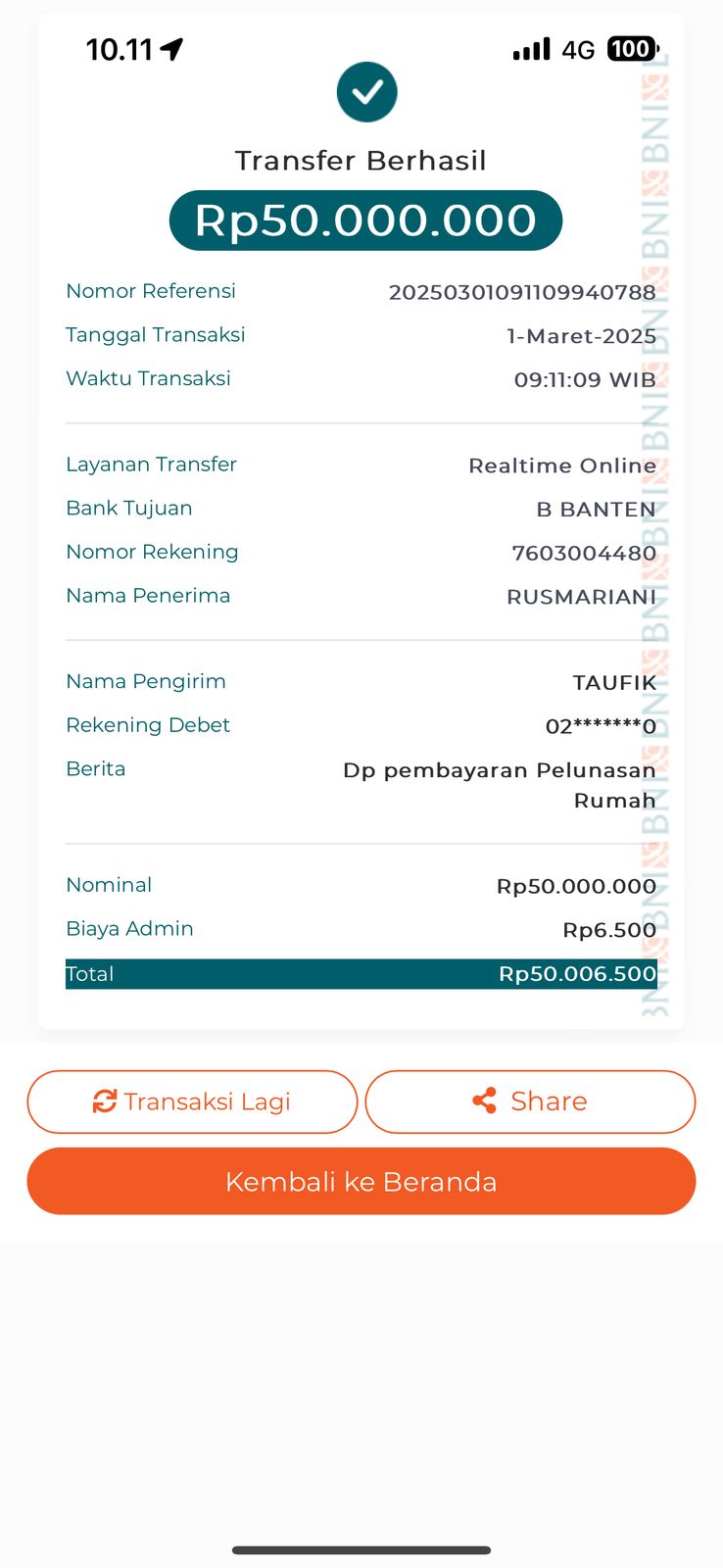Click the cellular signal strength icon
The image size is (723, 1568).
[x=530, y=48]
